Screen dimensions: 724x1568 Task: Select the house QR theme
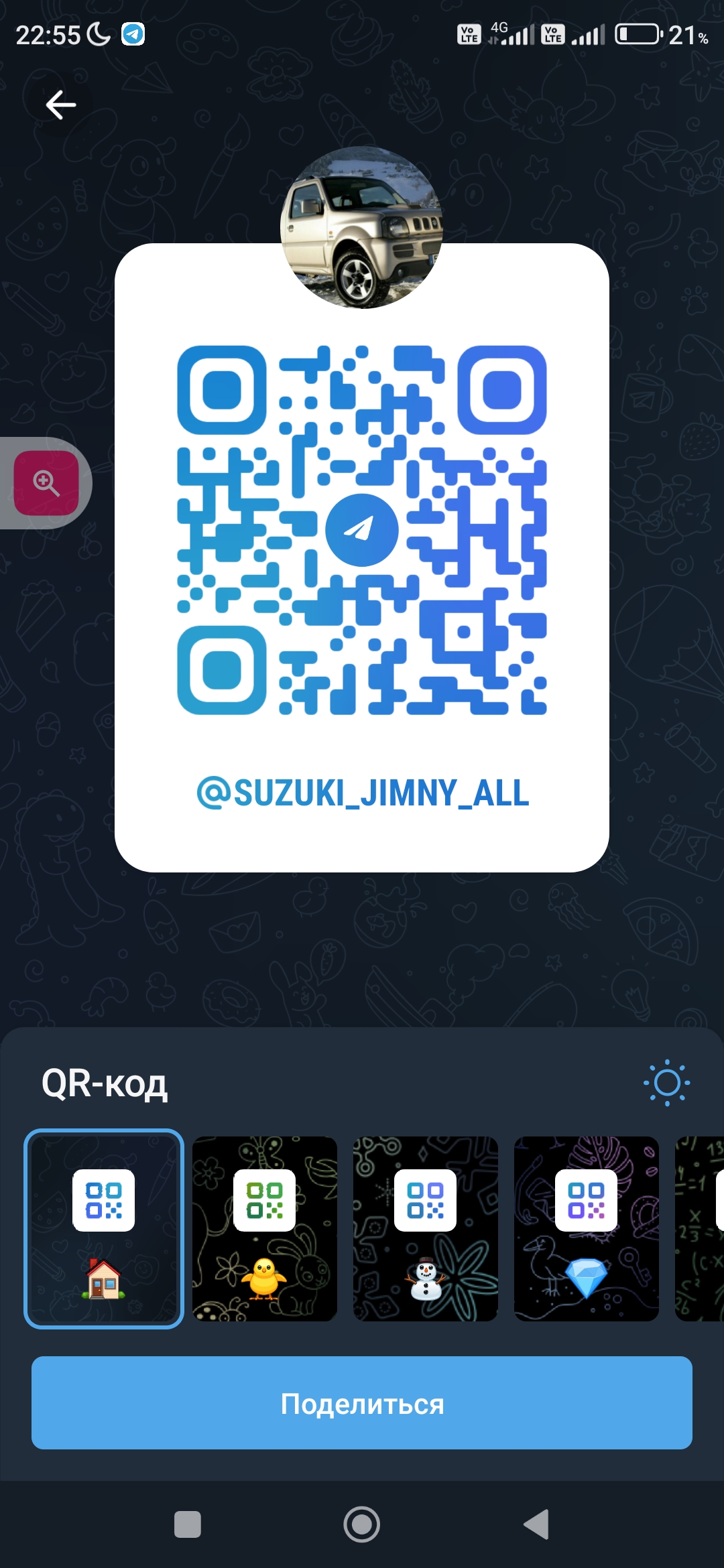(104, 1229)
